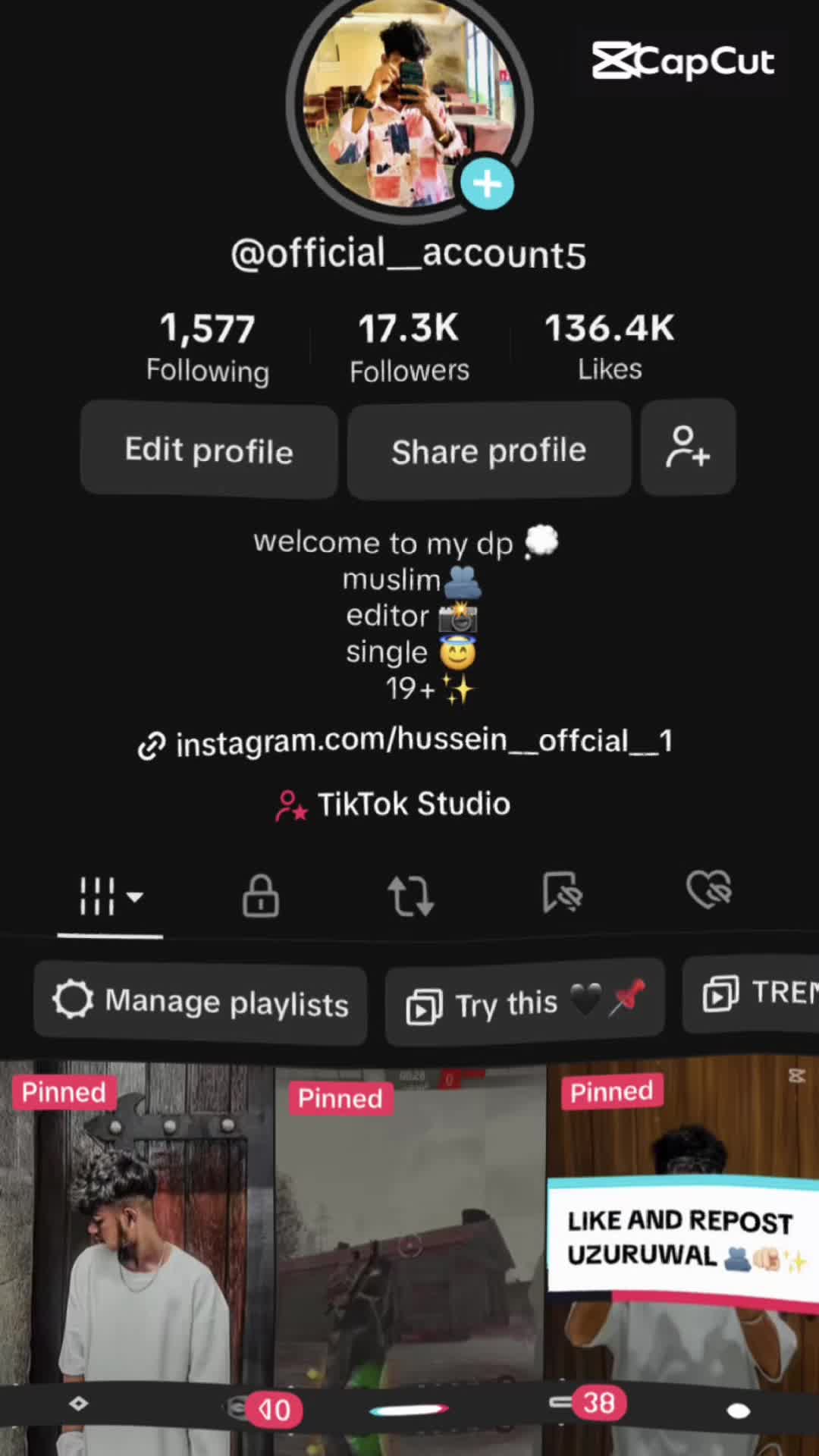819x1456 pixels.
Task: Switch to the hidden liked videos tab
Action: 709,889
